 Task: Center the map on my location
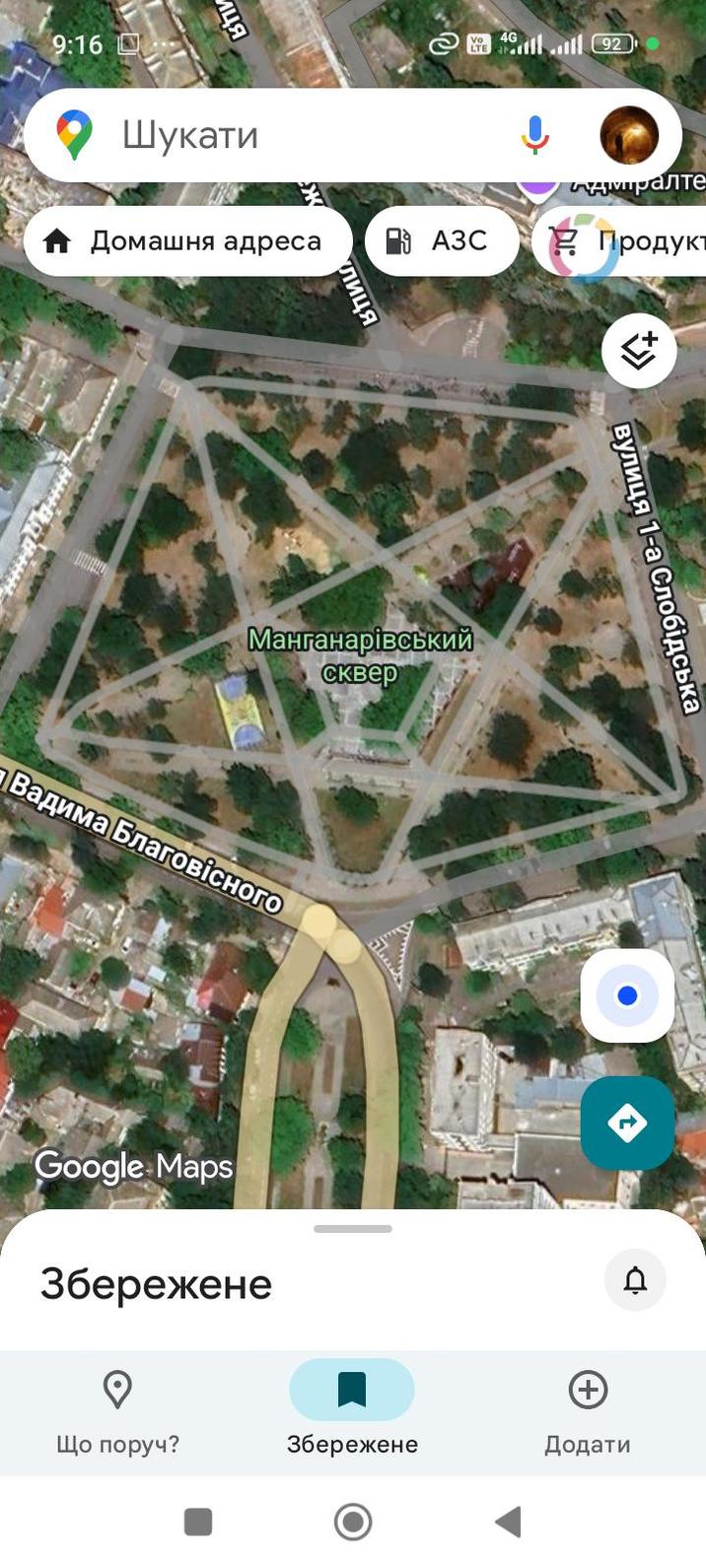point(627,996)
